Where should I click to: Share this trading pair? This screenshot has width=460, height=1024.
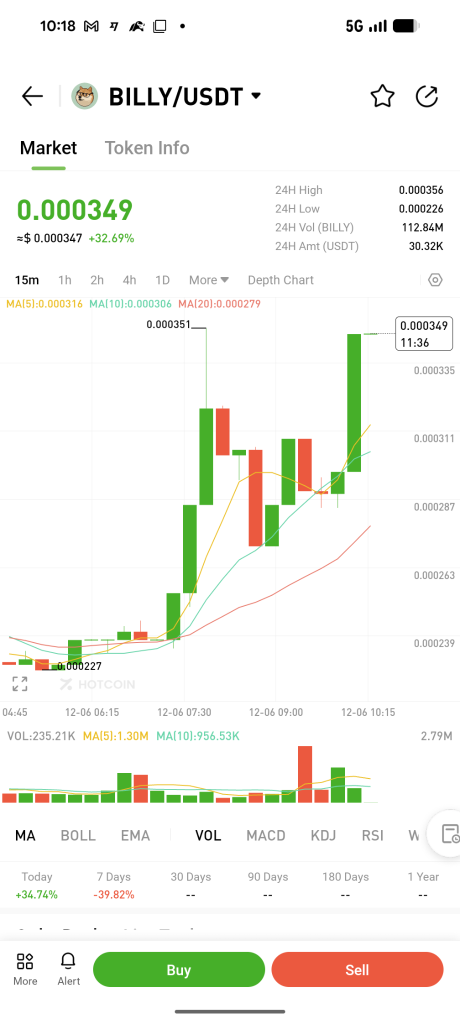click(427, 97)
